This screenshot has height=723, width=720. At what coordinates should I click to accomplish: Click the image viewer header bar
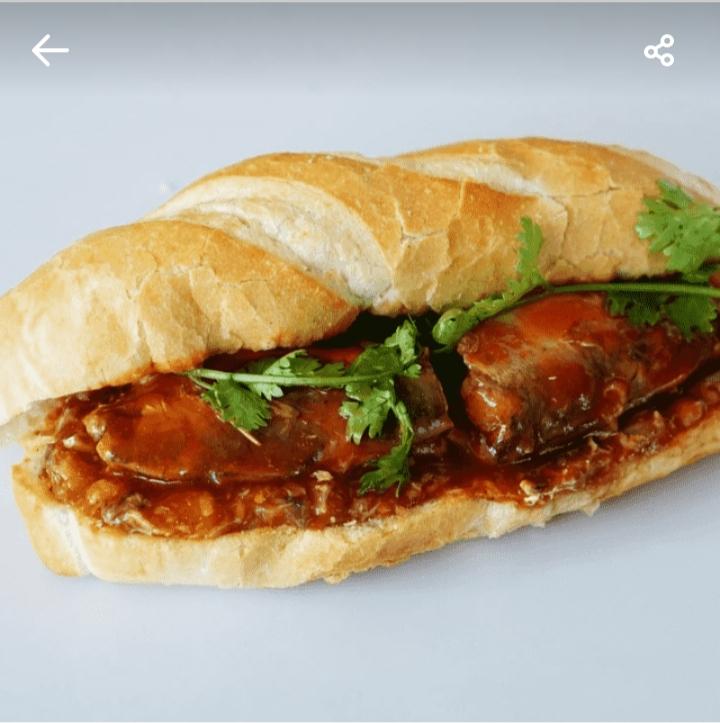(360, 50)
